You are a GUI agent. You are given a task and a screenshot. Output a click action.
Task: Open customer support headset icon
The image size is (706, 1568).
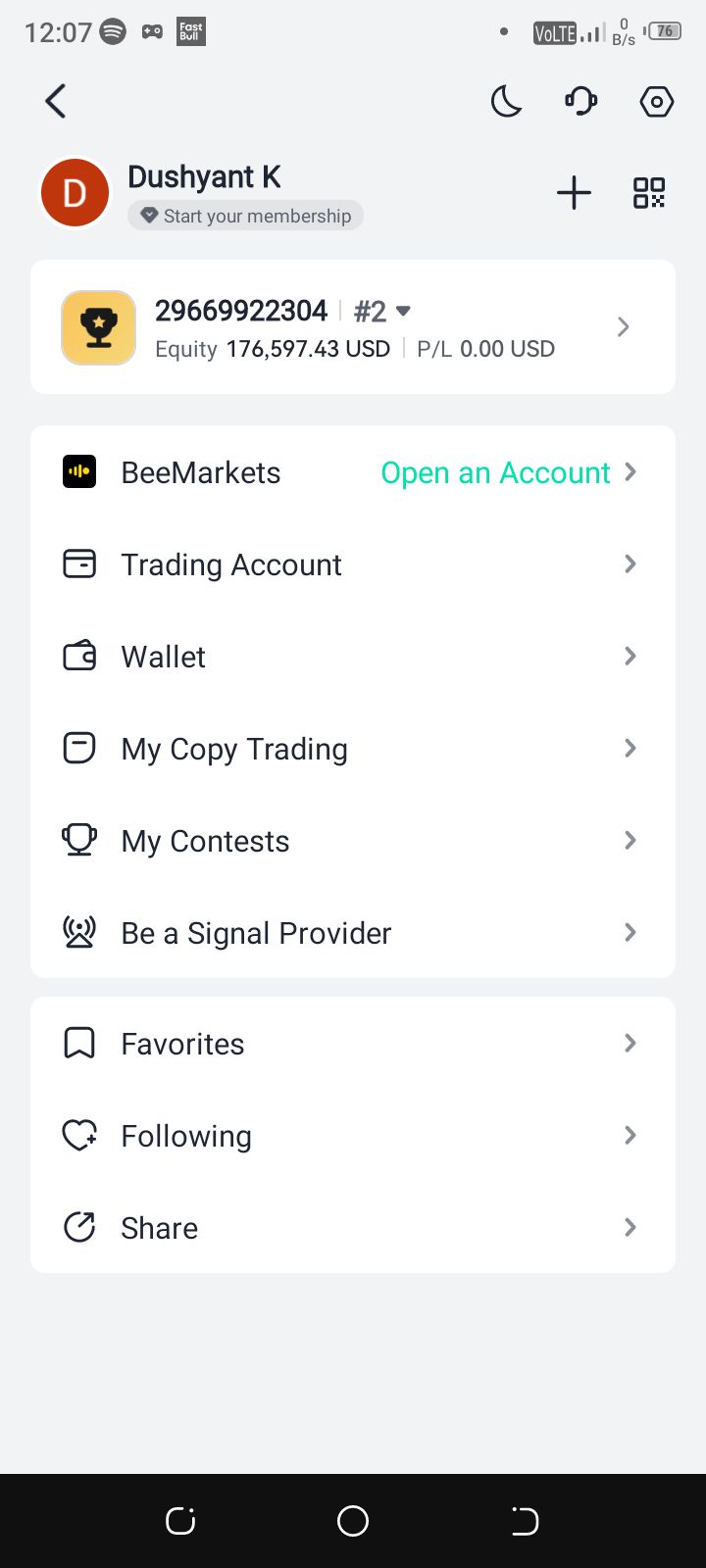[x=581, y=101]
